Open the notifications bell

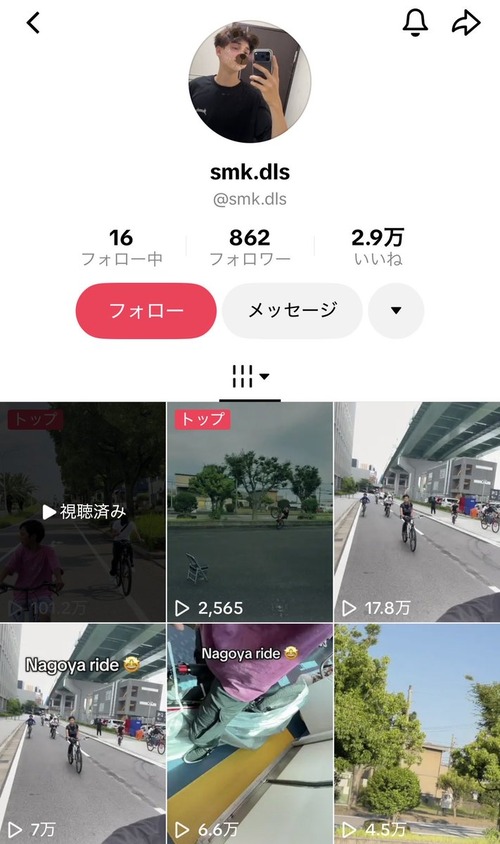pos(416,23)
